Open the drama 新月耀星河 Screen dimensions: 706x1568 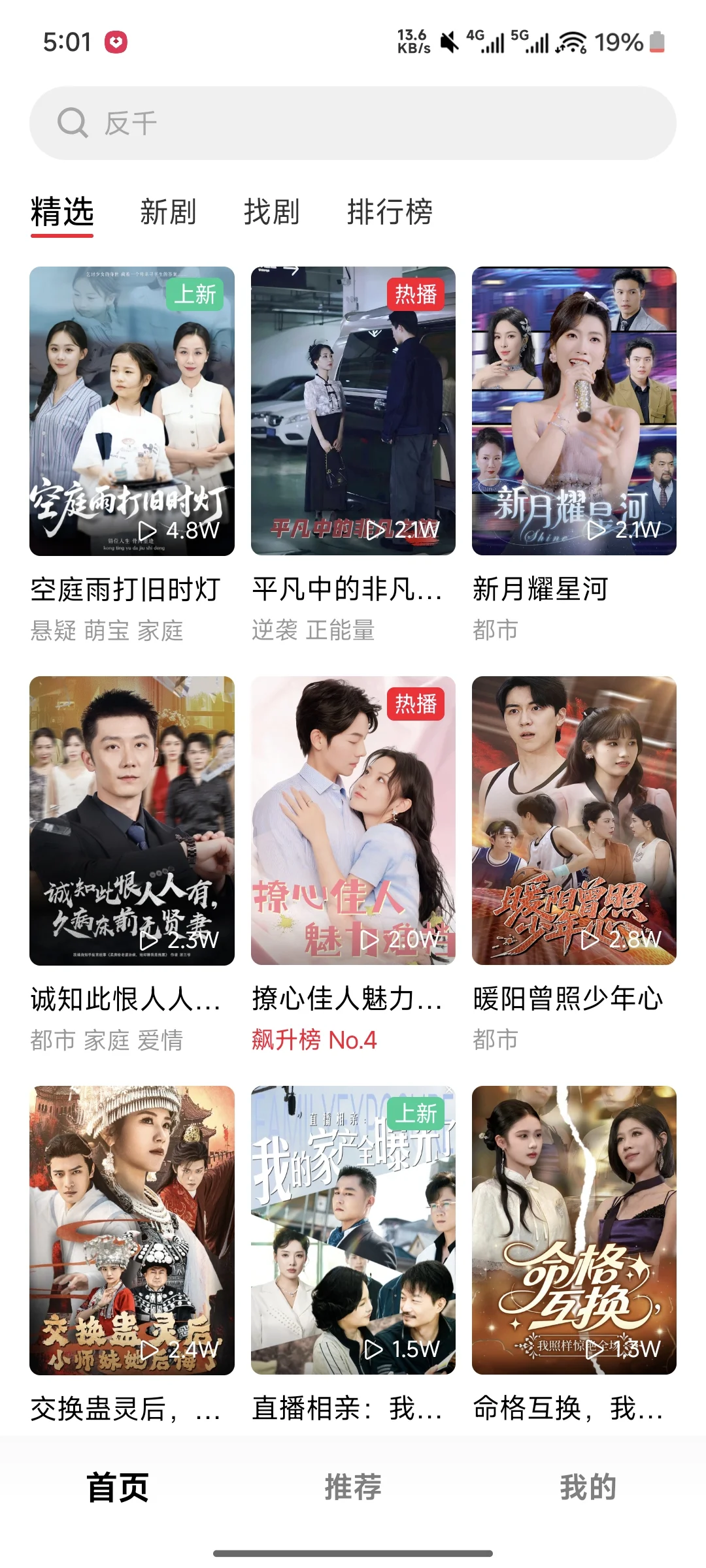574,412
